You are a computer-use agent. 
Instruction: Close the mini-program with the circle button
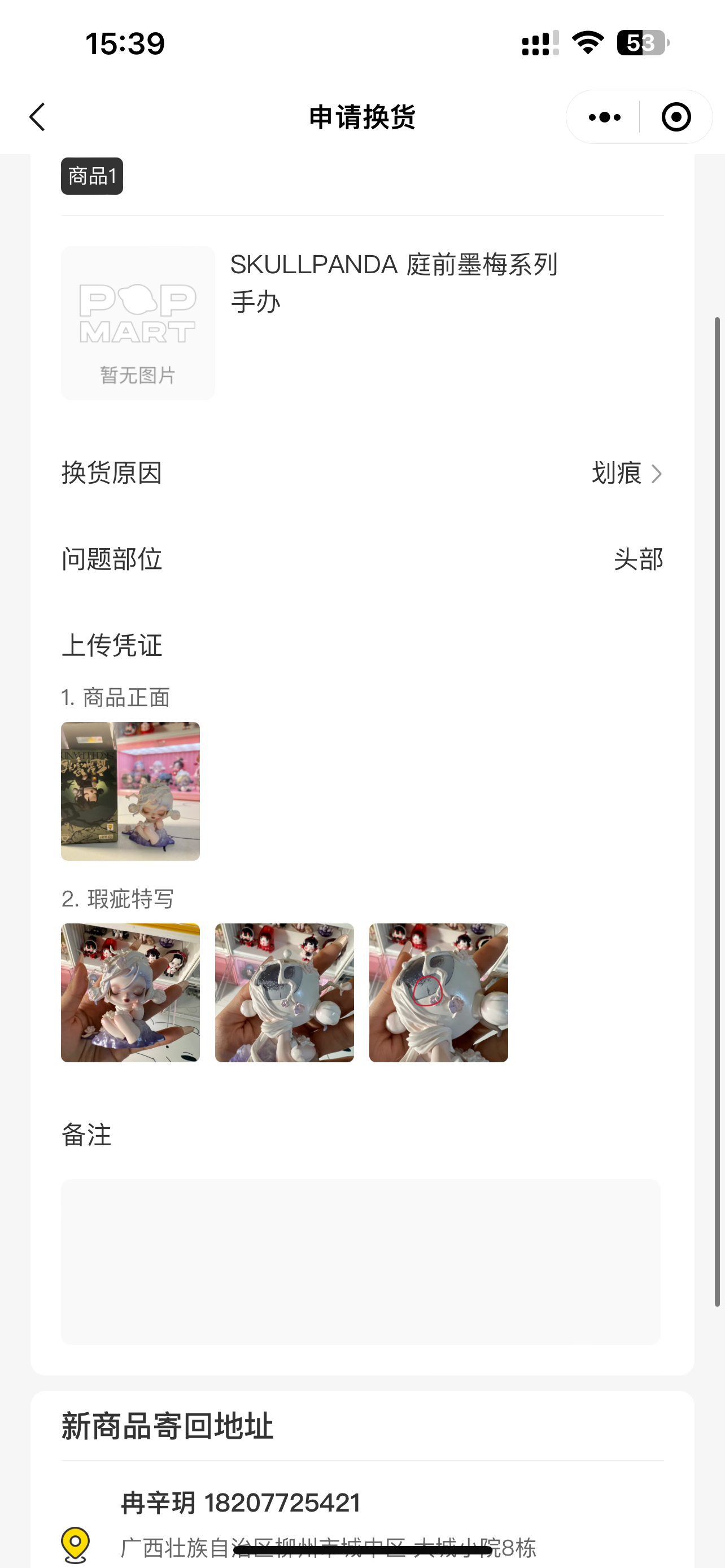click(x=676, y=117)
